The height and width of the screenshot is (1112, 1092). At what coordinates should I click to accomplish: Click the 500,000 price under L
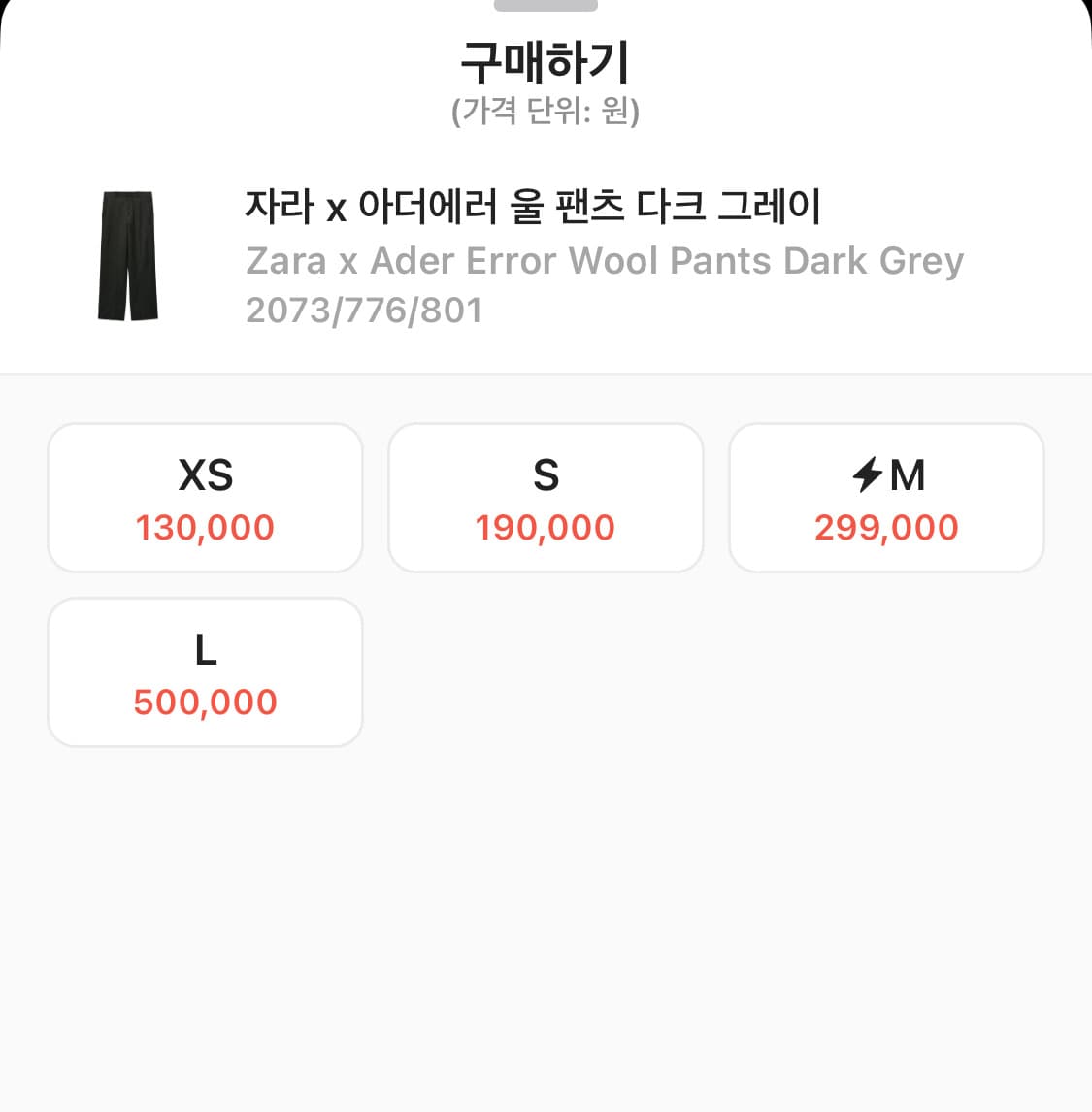coord(205,701)
